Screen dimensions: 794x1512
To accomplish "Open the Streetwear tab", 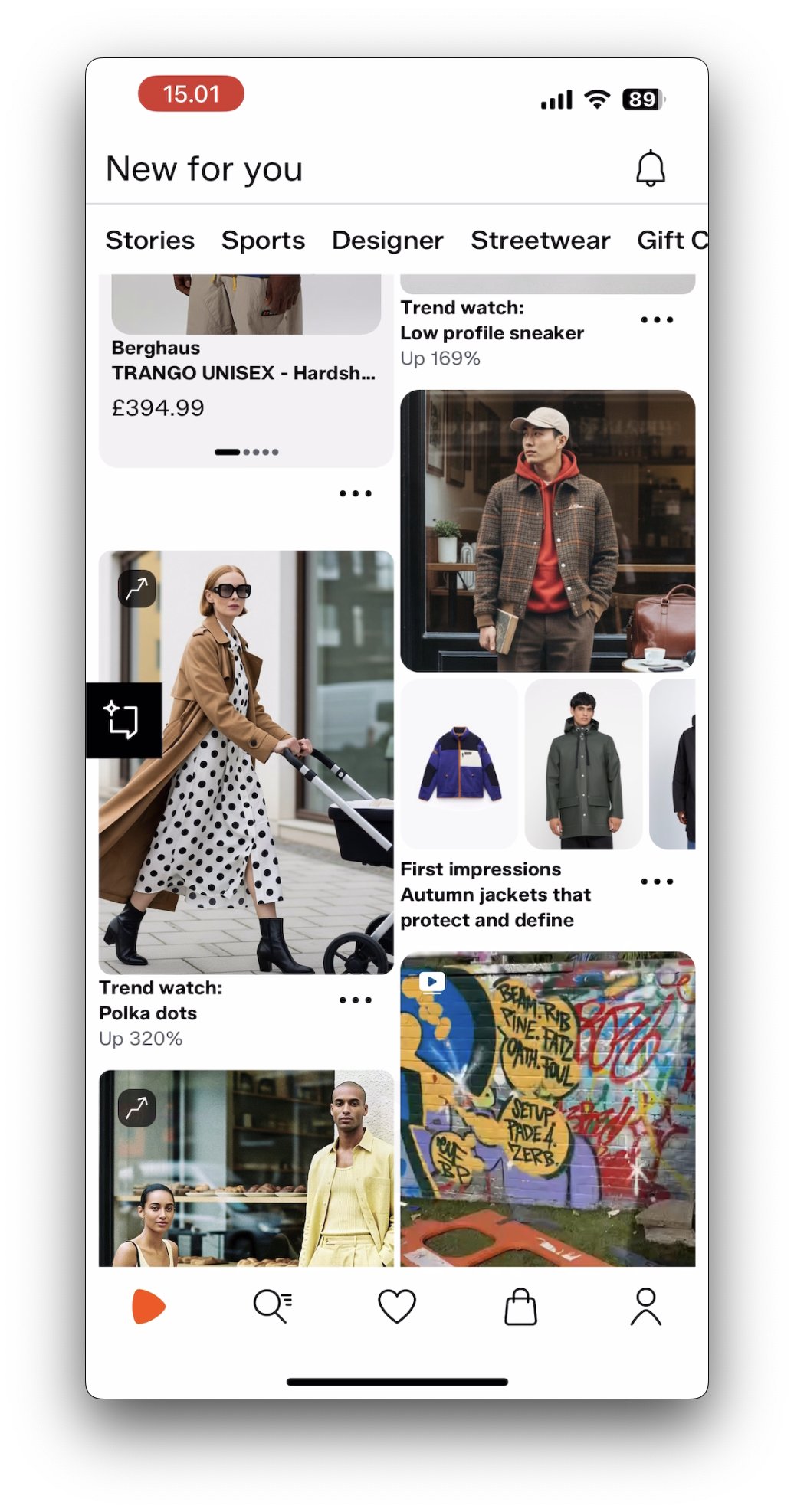I will [540, 241].
